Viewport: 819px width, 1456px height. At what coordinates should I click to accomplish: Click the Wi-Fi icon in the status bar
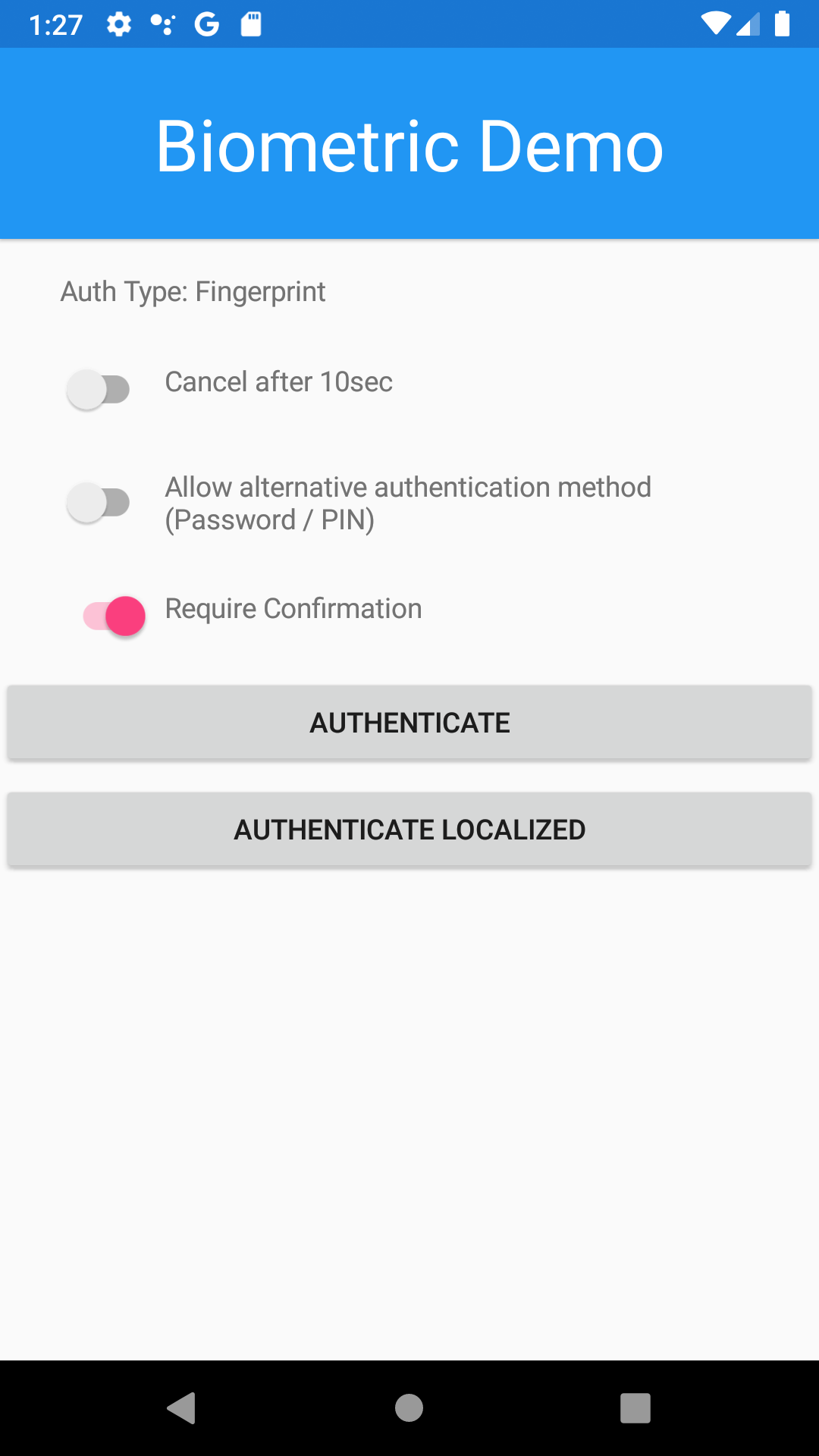[716, 24]
